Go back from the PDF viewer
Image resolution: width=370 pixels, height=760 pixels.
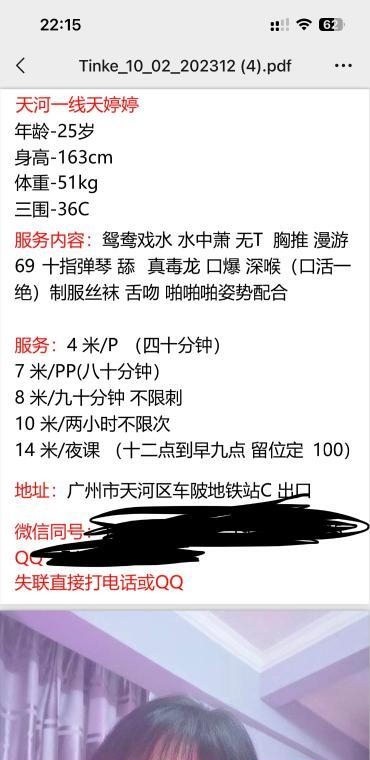pyautogui.click(x=20, y=65)
